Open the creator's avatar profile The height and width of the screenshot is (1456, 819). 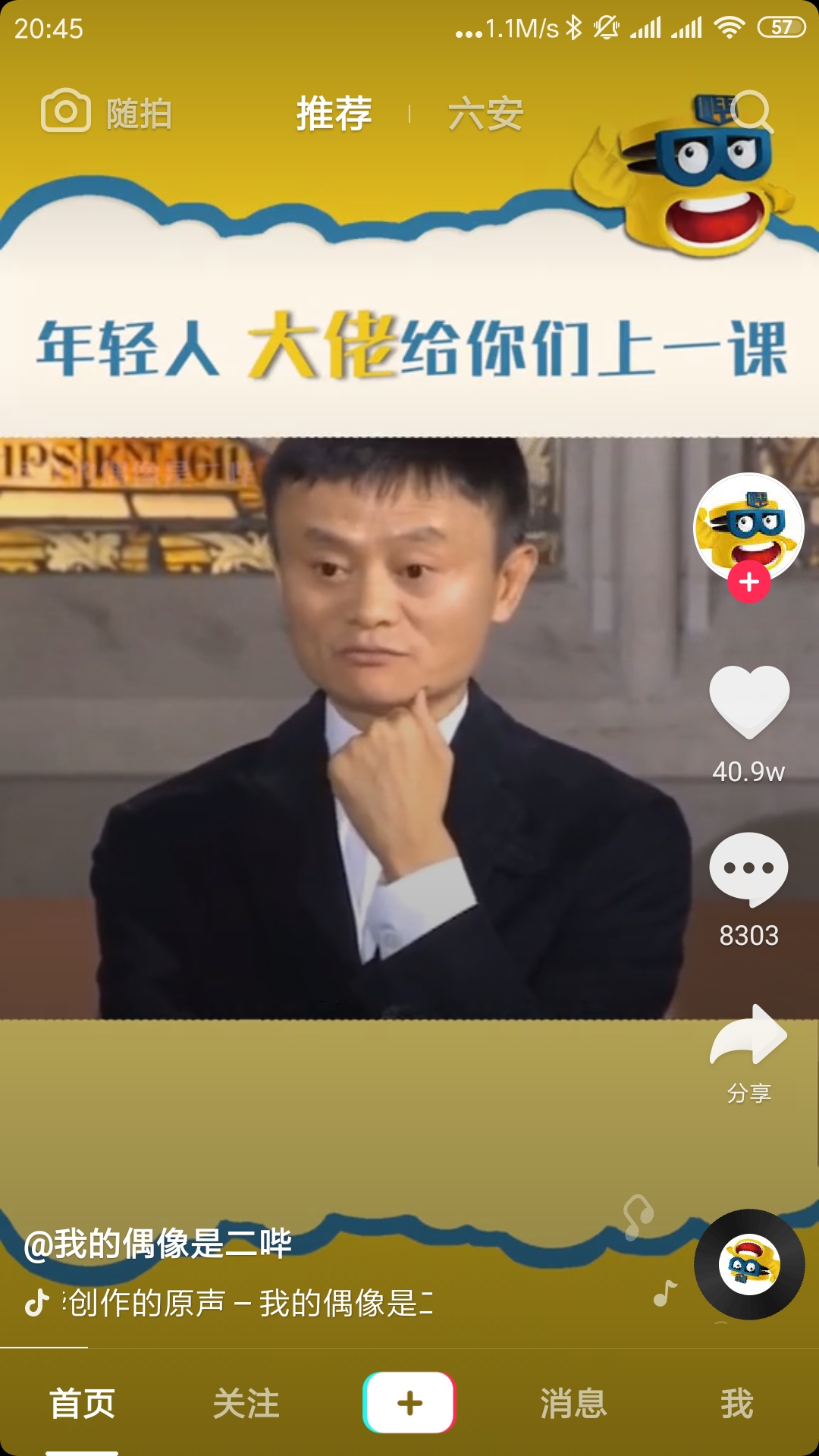pyautogui.click(x=748, y=526)
